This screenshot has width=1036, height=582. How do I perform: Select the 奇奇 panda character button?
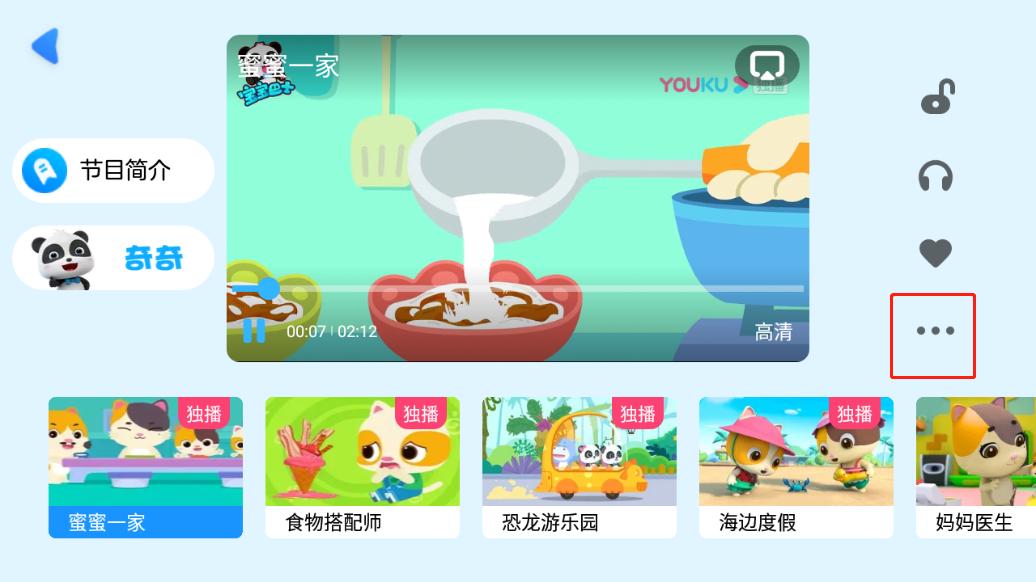pyautogui.click(x=113, y=258)
